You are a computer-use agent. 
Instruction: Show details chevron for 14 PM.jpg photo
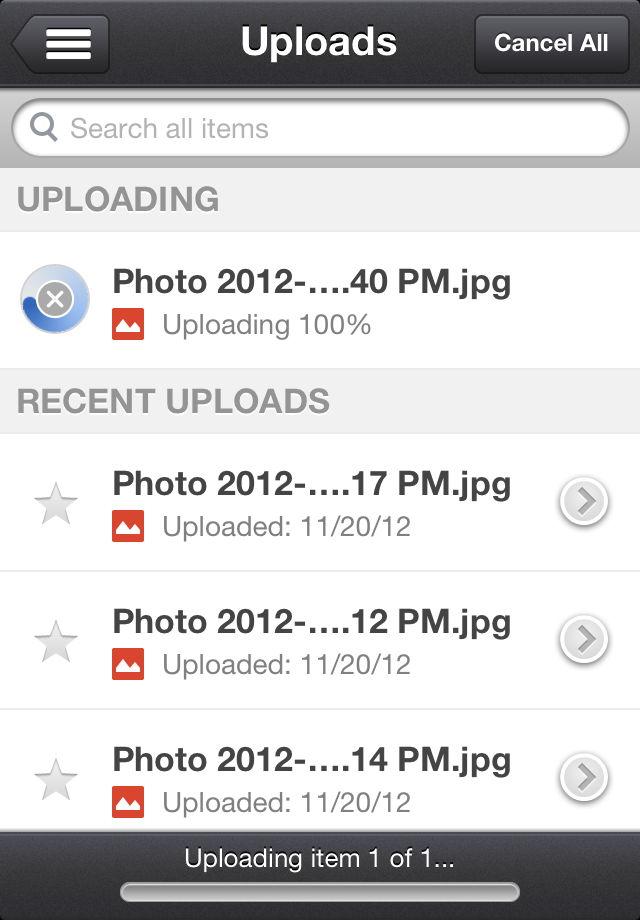pyautogui.click(x=584, y=777)
